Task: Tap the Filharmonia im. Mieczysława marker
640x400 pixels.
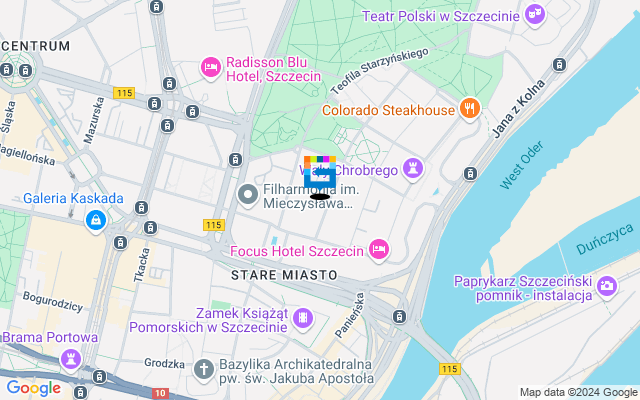Action: click(x=247, y=192)
